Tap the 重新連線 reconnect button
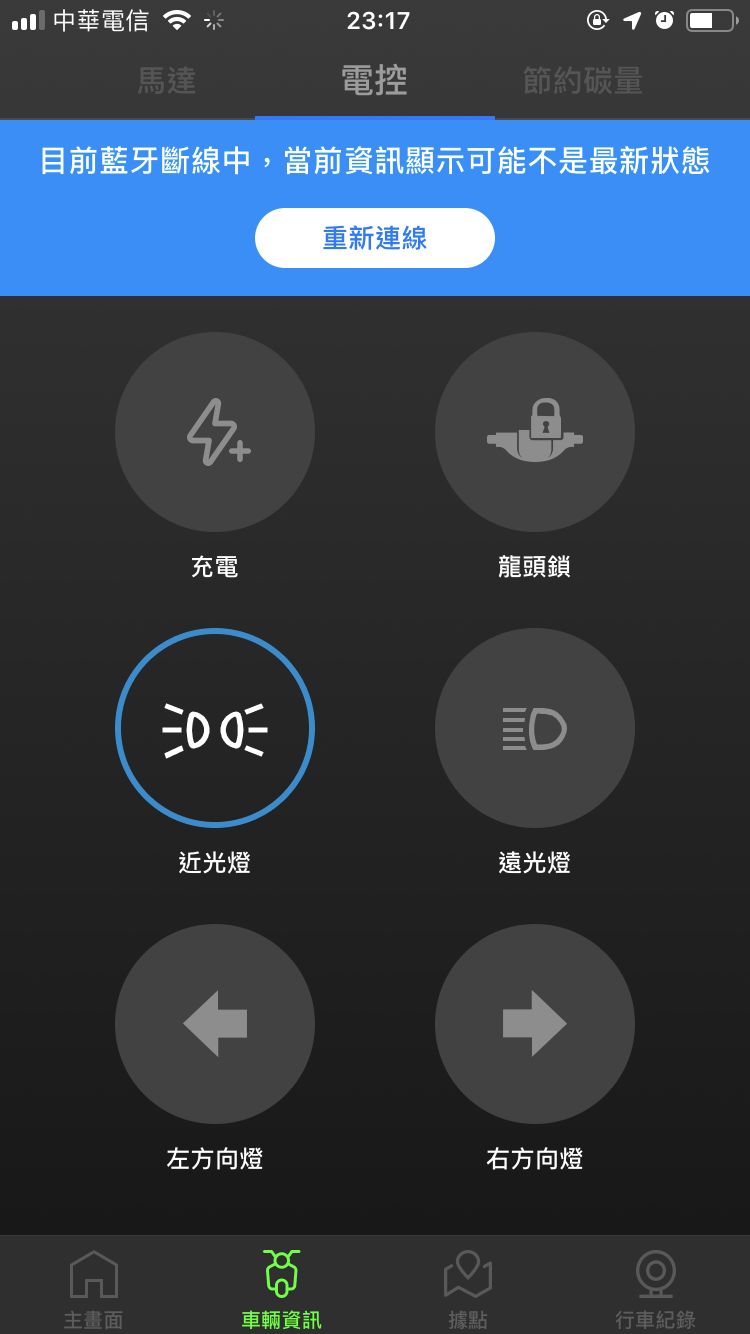Image resolution: width=750 pixels, height=1334 pixels. coord(375,238)
